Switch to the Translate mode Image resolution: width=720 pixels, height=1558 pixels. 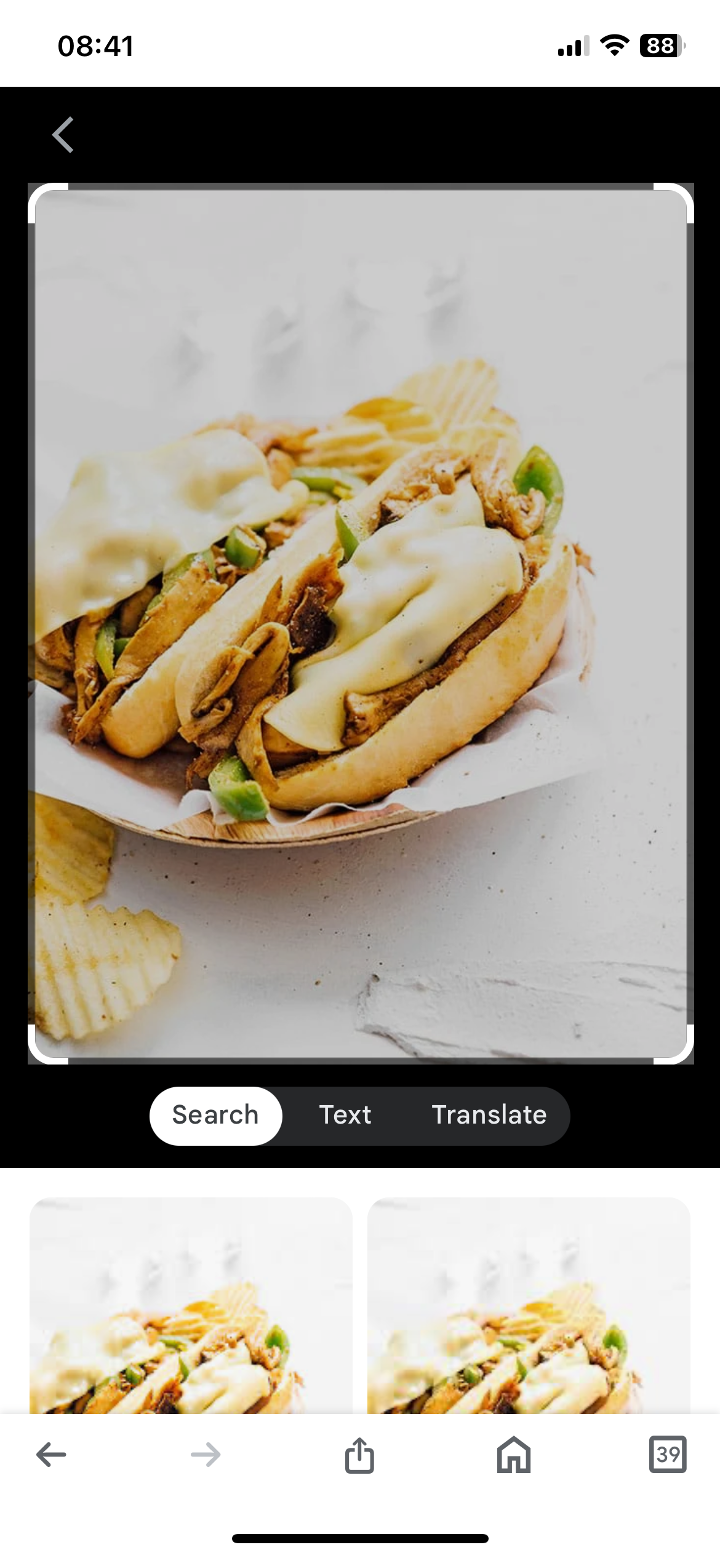489,1115
